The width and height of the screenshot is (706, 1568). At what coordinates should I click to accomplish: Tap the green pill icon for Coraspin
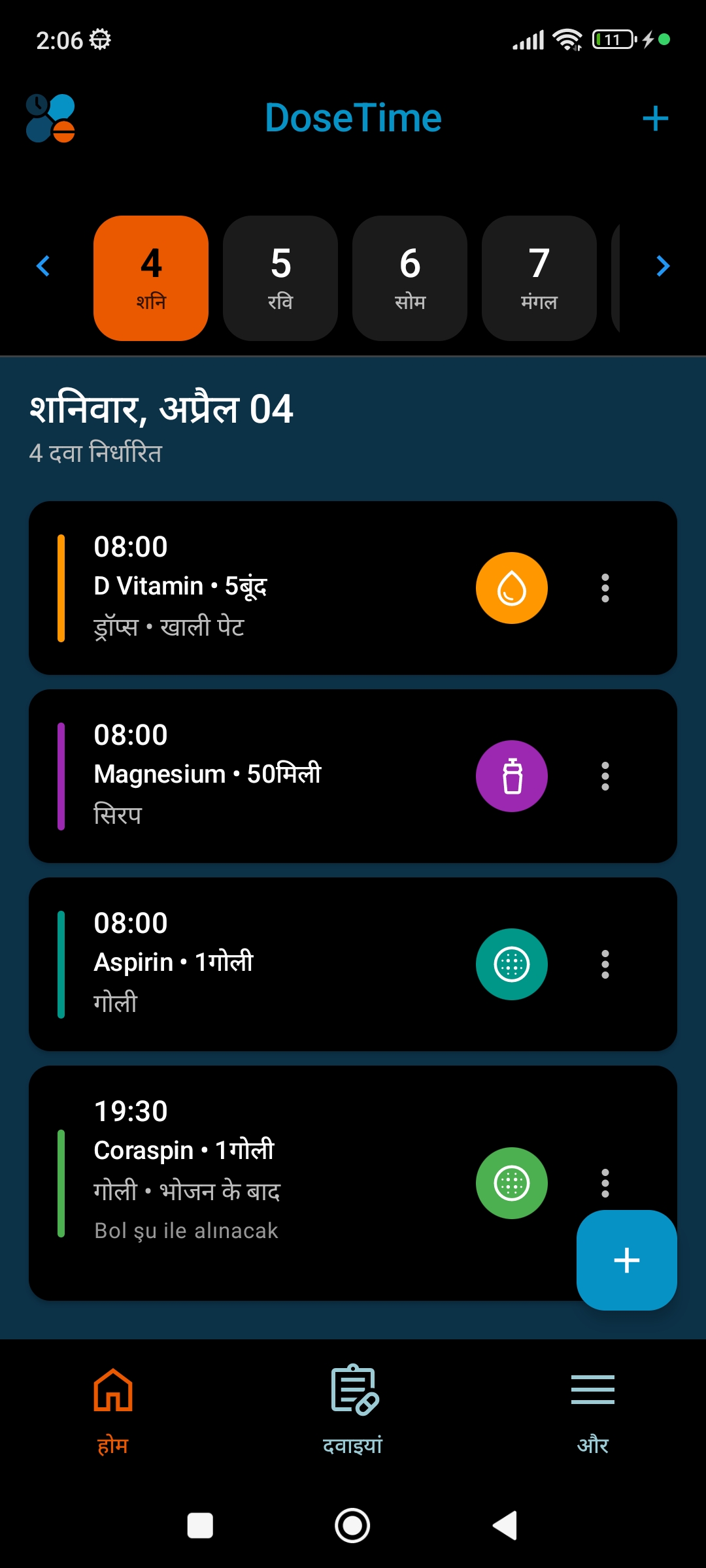tap(512, 1183)
